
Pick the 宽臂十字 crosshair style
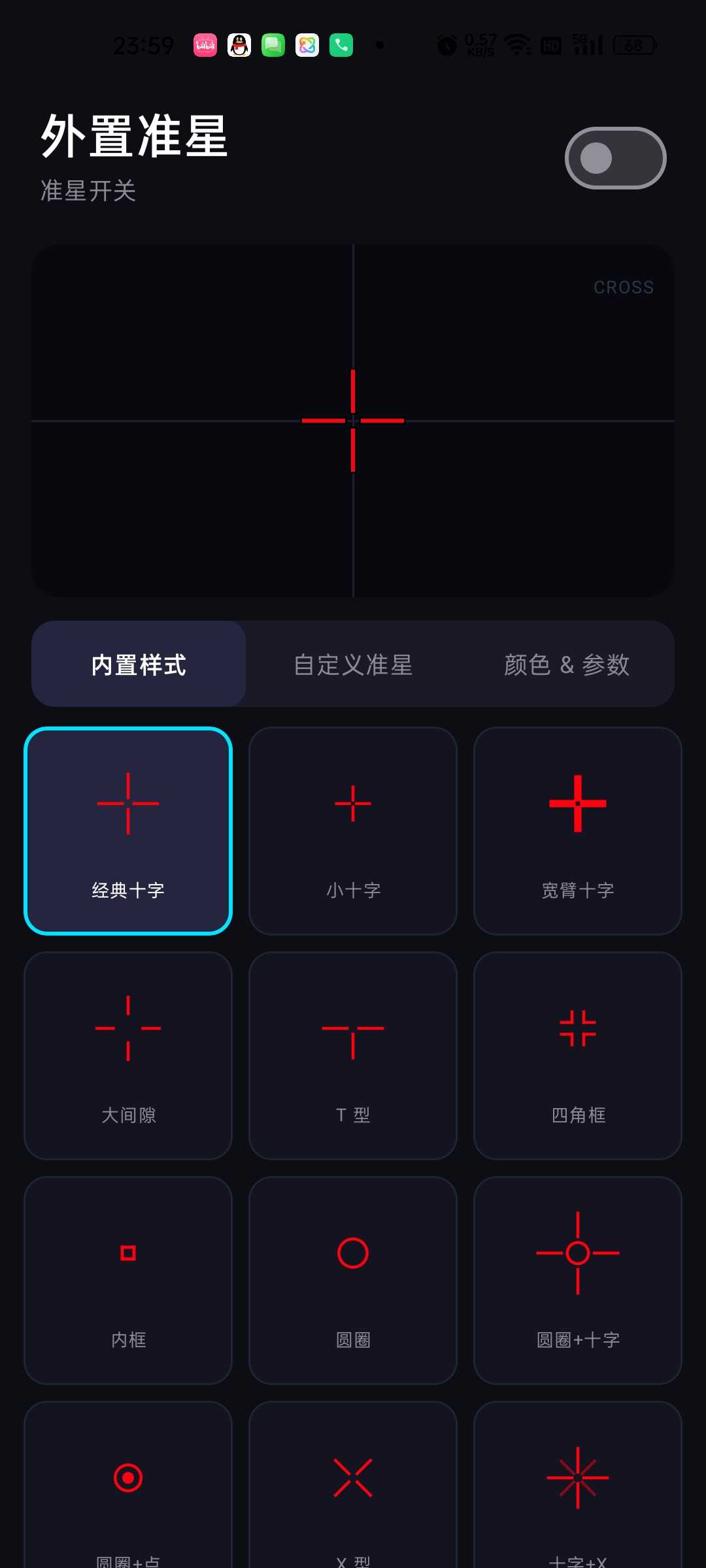coord(578,831)
